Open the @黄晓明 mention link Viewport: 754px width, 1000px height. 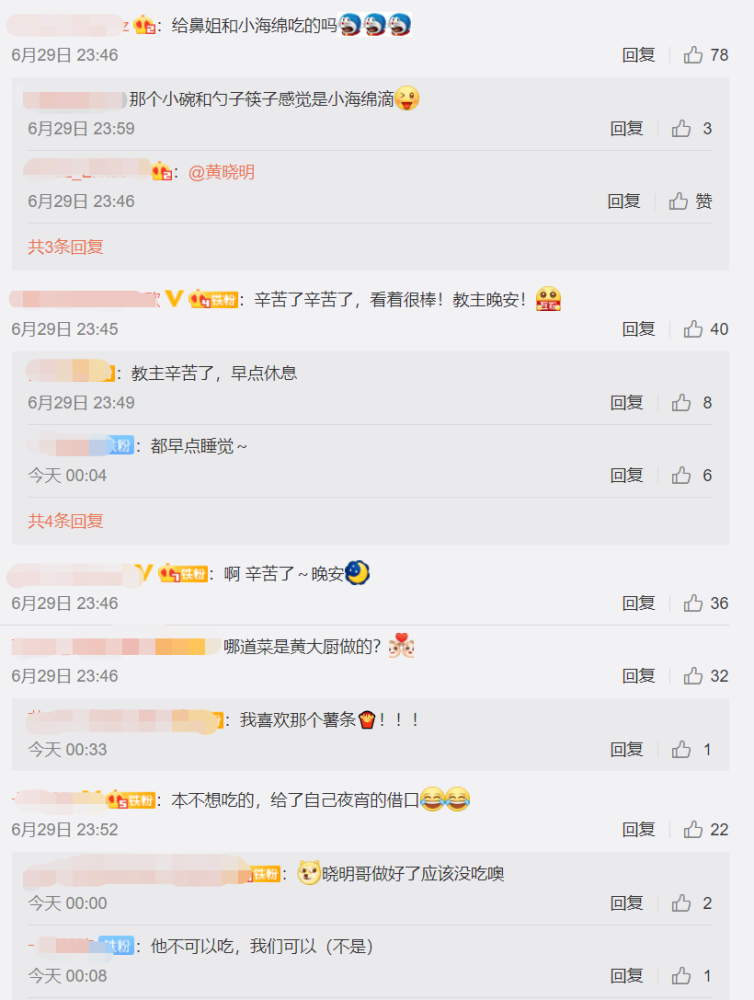[222, 172]
